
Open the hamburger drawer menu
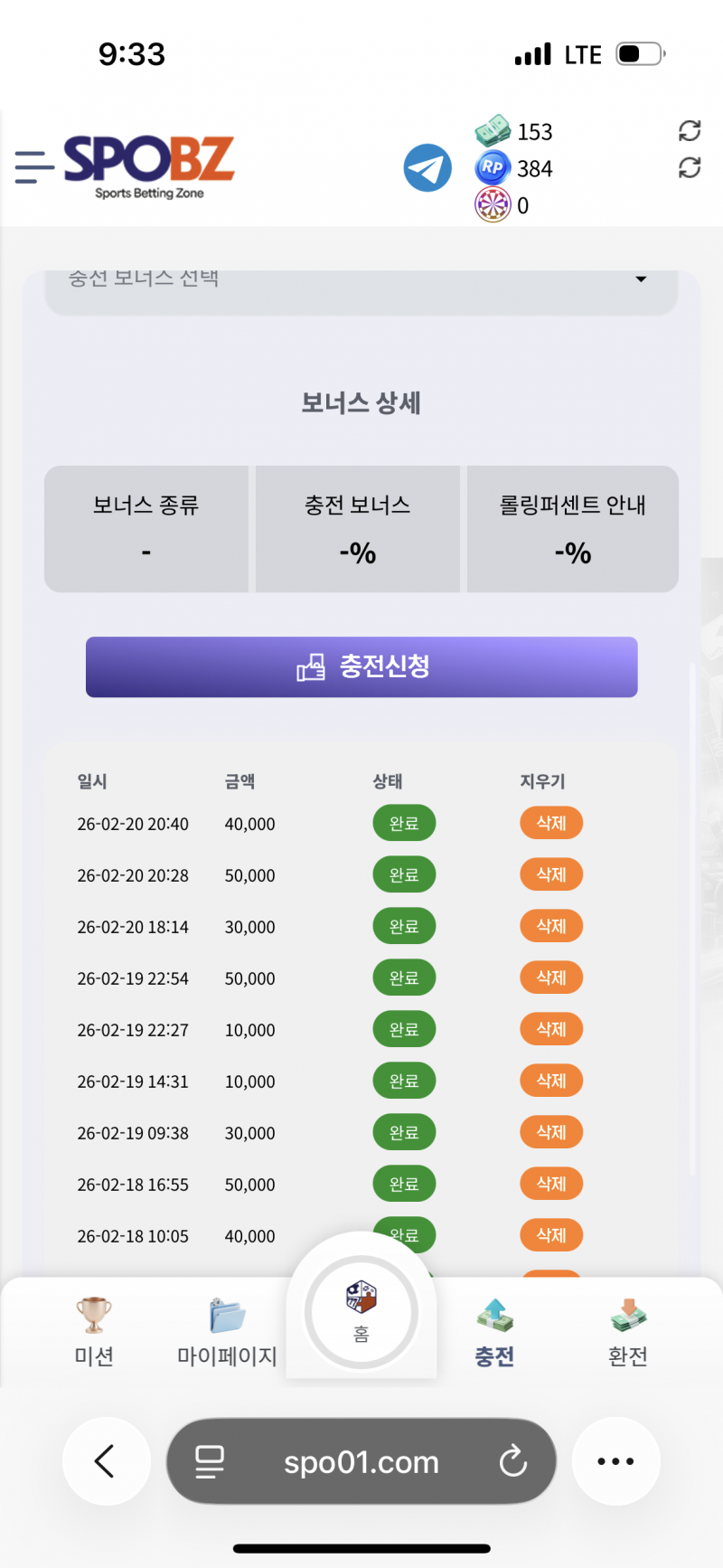34,167
